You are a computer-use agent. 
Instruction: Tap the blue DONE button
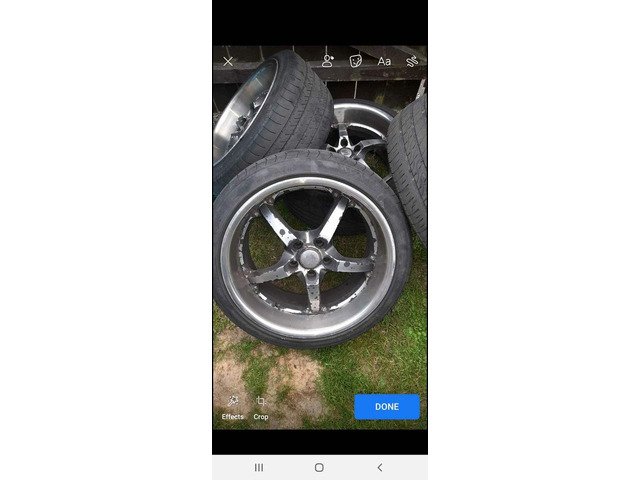coord(387,407)
